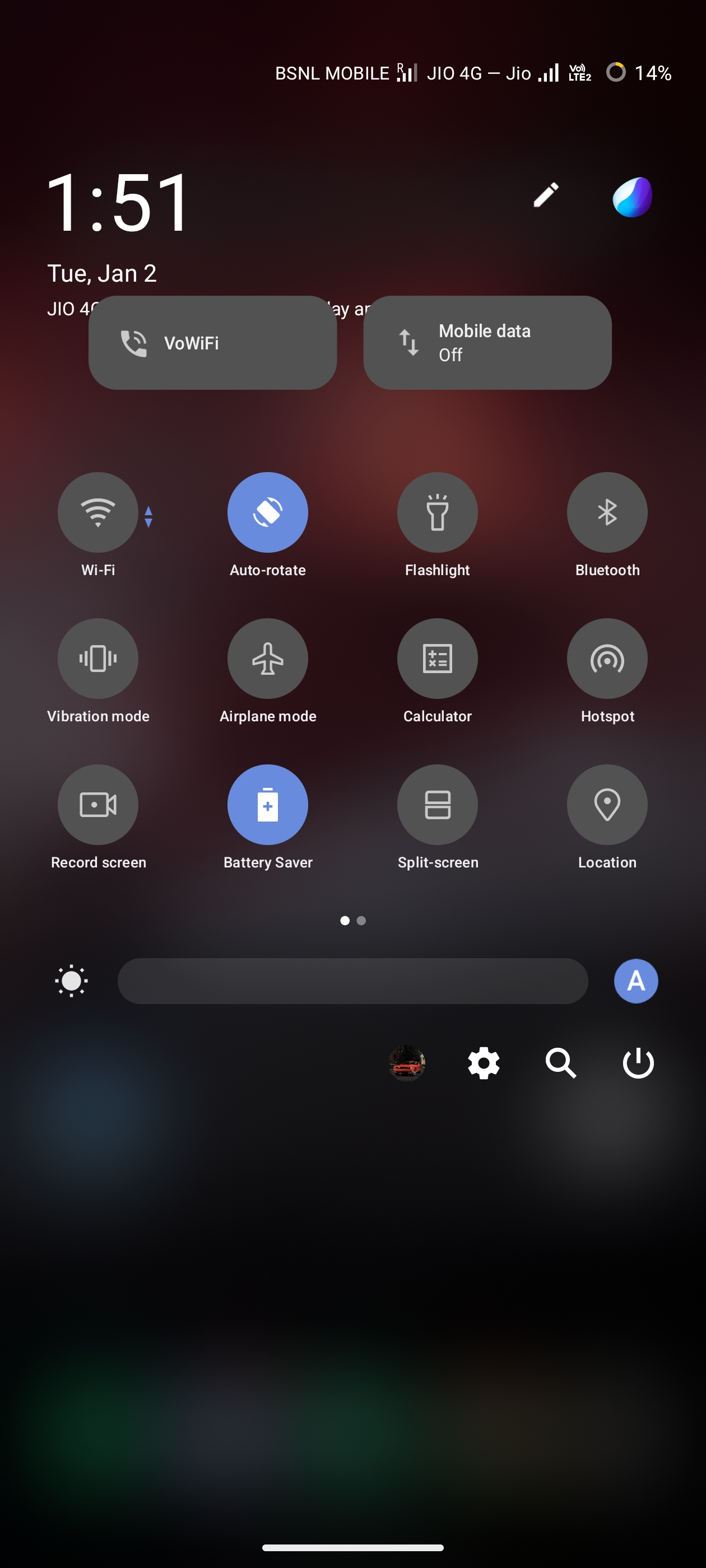Turn on Mobile data
706x1568 pixels.
pos(487,343)
